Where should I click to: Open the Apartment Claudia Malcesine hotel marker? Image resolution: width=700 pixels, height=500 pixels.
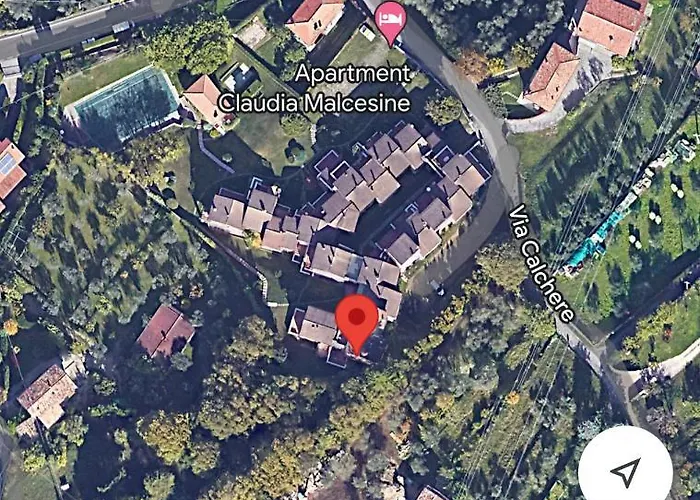point(389,22)
